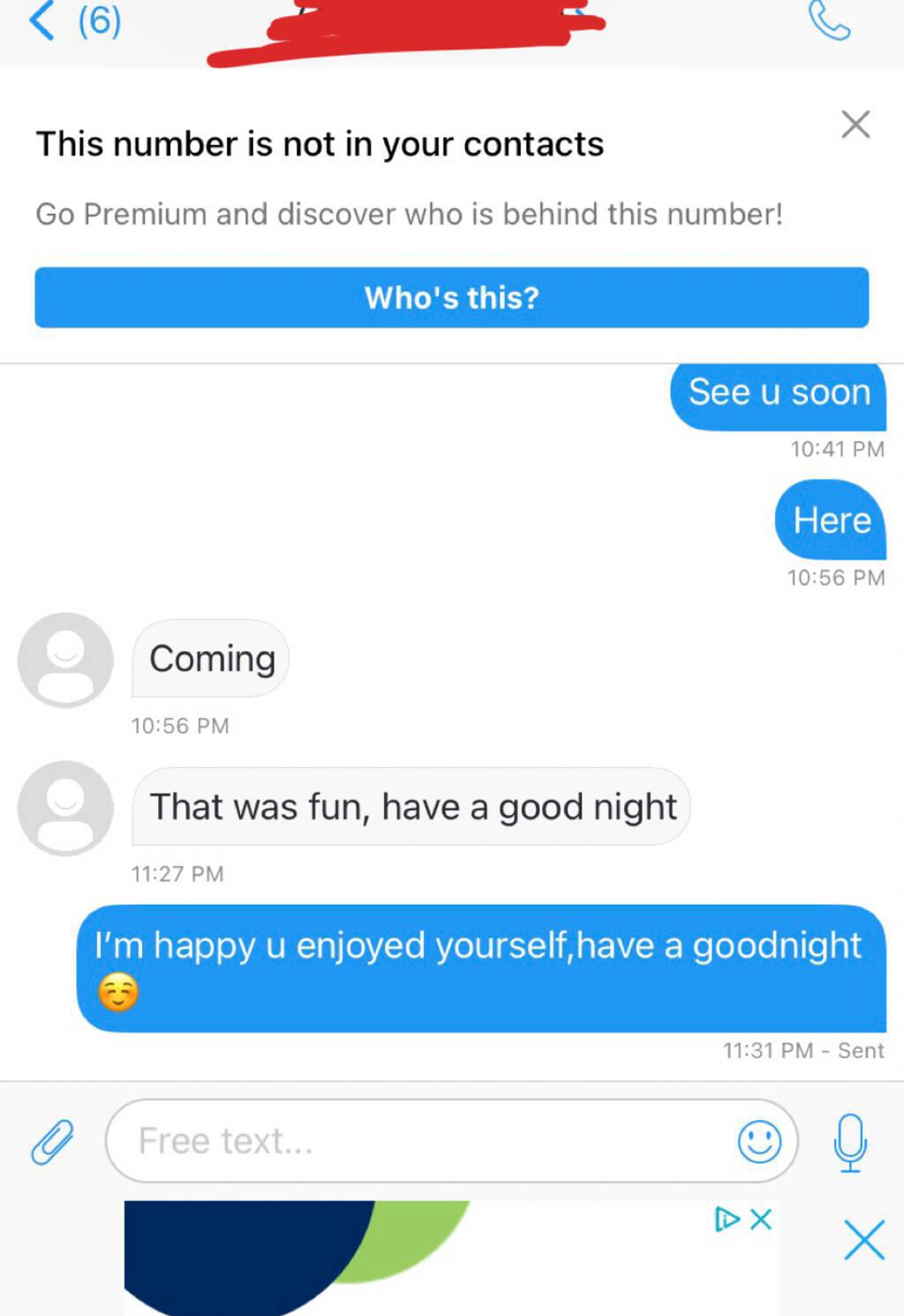
Task: Close the bottom ad banner
Action: [x=863, y=1240]
